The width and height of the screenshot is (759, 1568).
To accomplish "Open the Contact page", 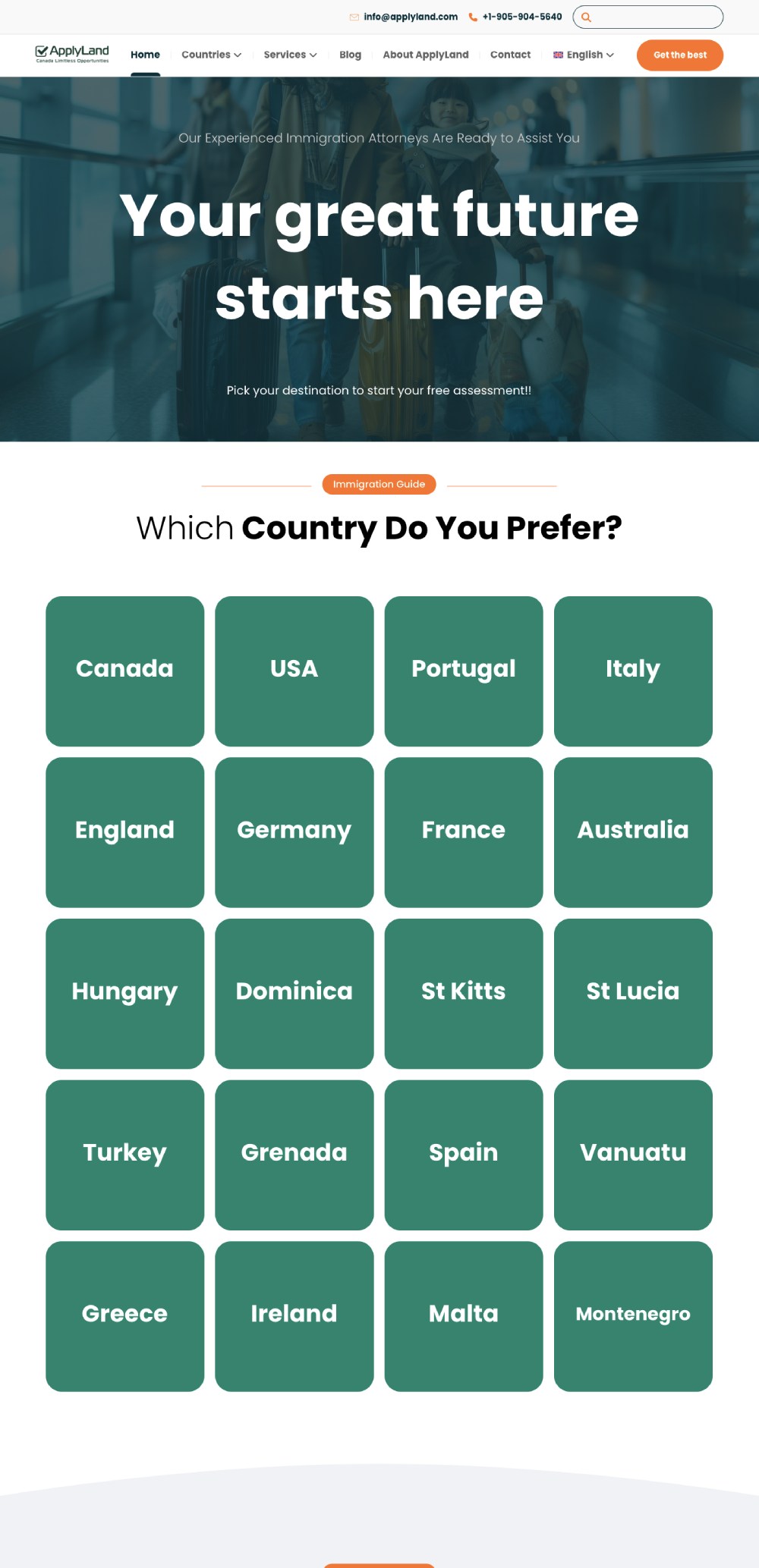I will click(510, 55).
